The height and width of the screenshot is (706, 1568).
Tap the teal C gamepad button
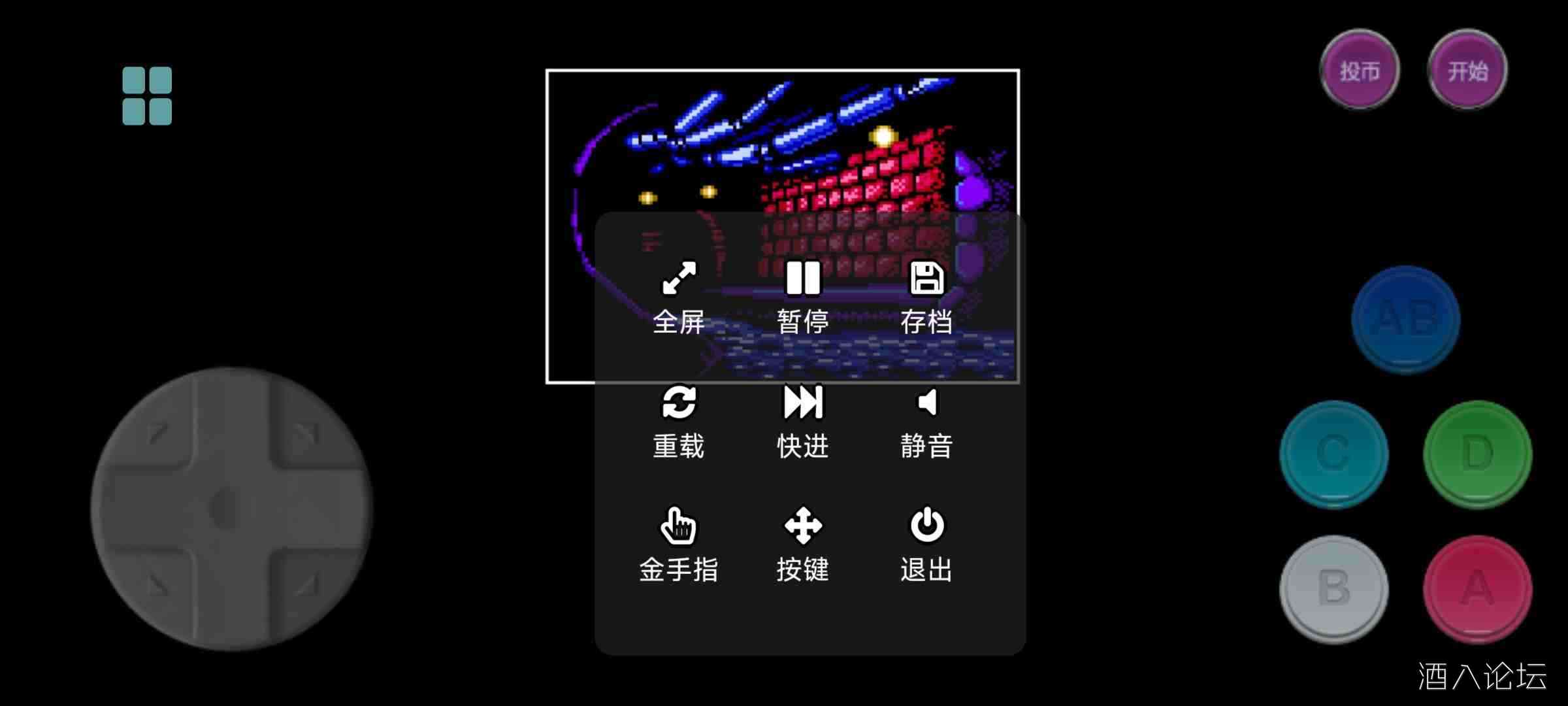(1334, 454)
